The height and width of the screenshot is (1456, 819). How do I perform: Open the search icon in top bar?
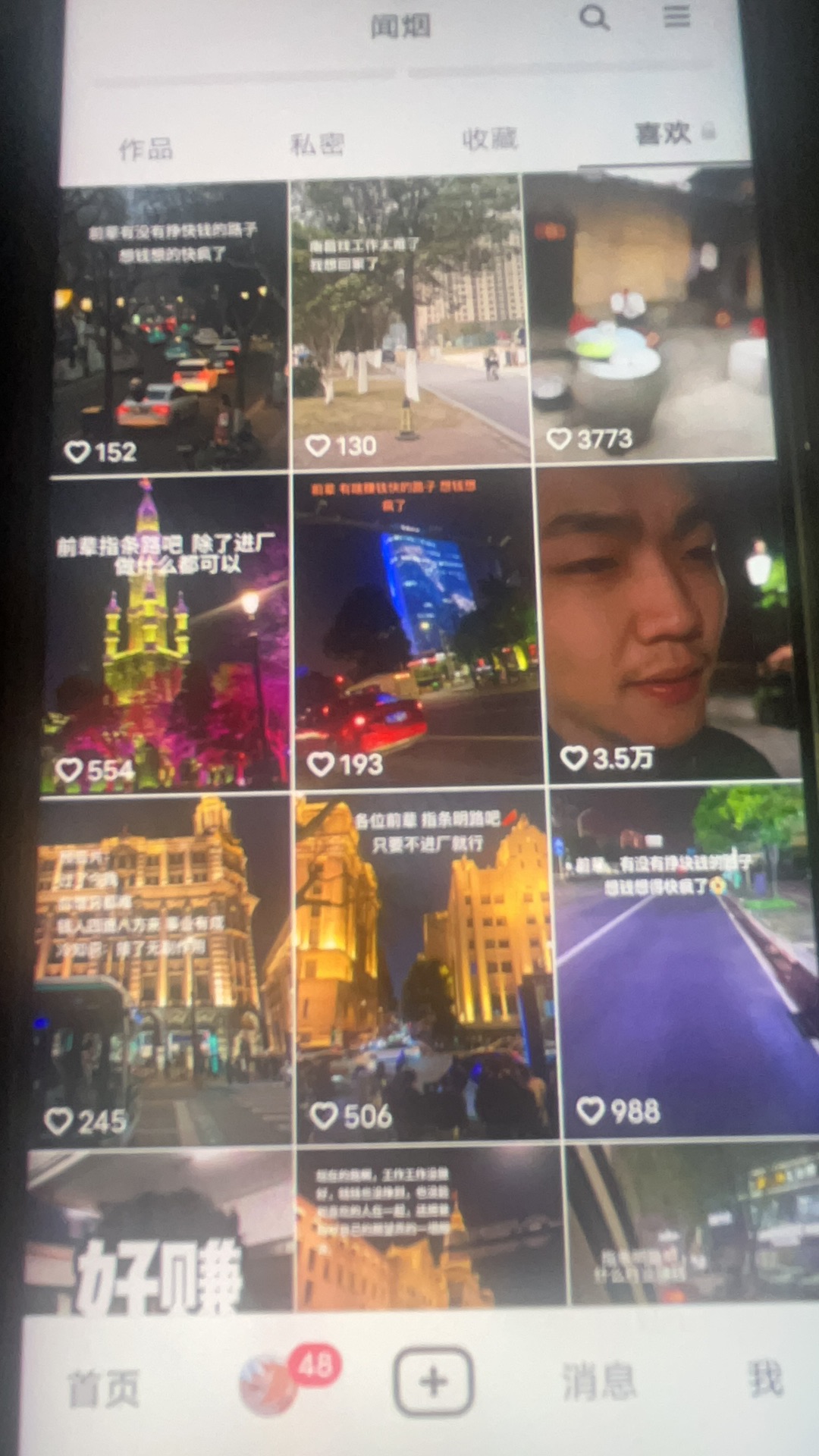(594, 18)
